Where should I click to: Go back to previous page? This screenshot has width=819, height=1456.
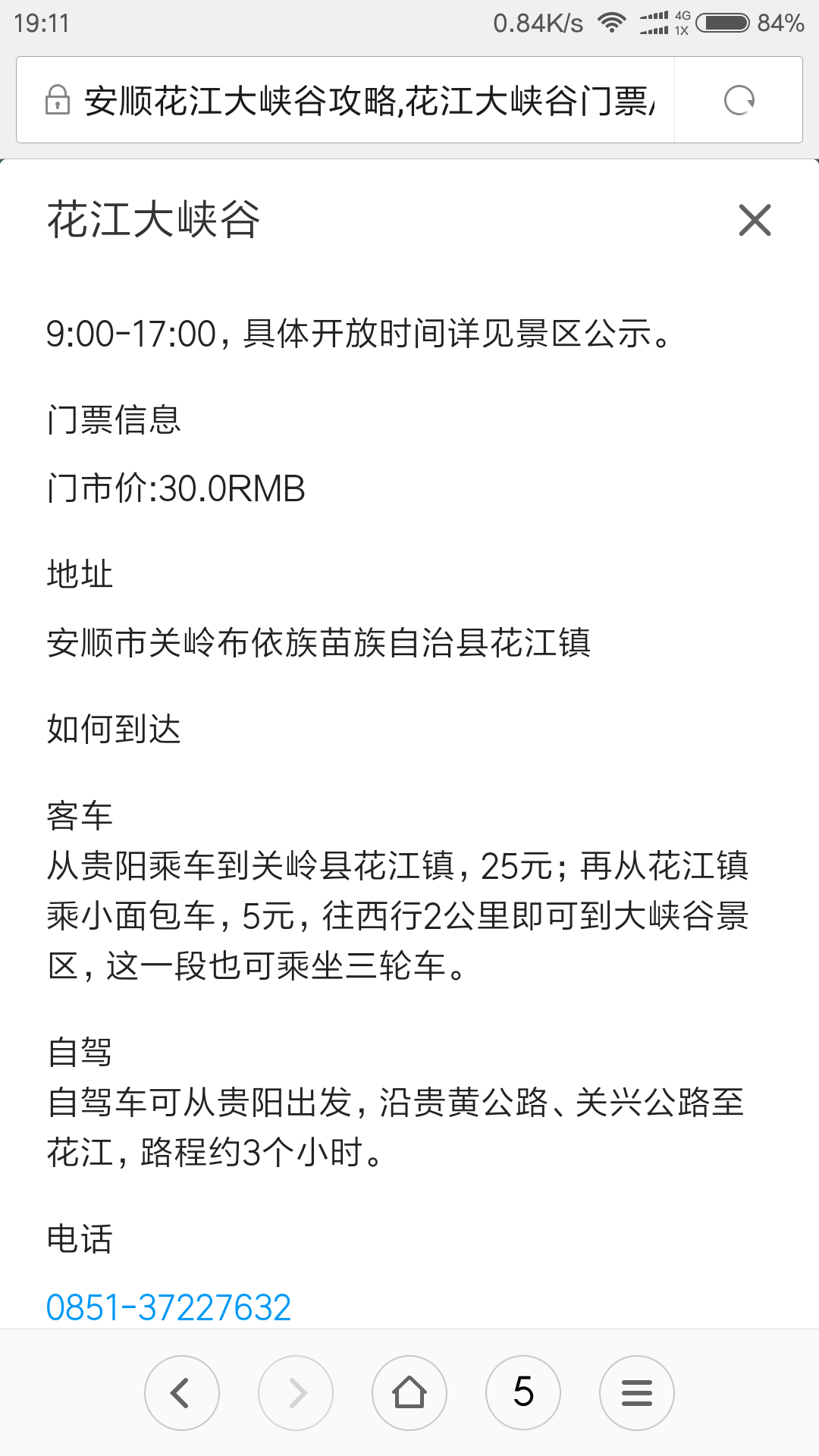coord(182,1393)
